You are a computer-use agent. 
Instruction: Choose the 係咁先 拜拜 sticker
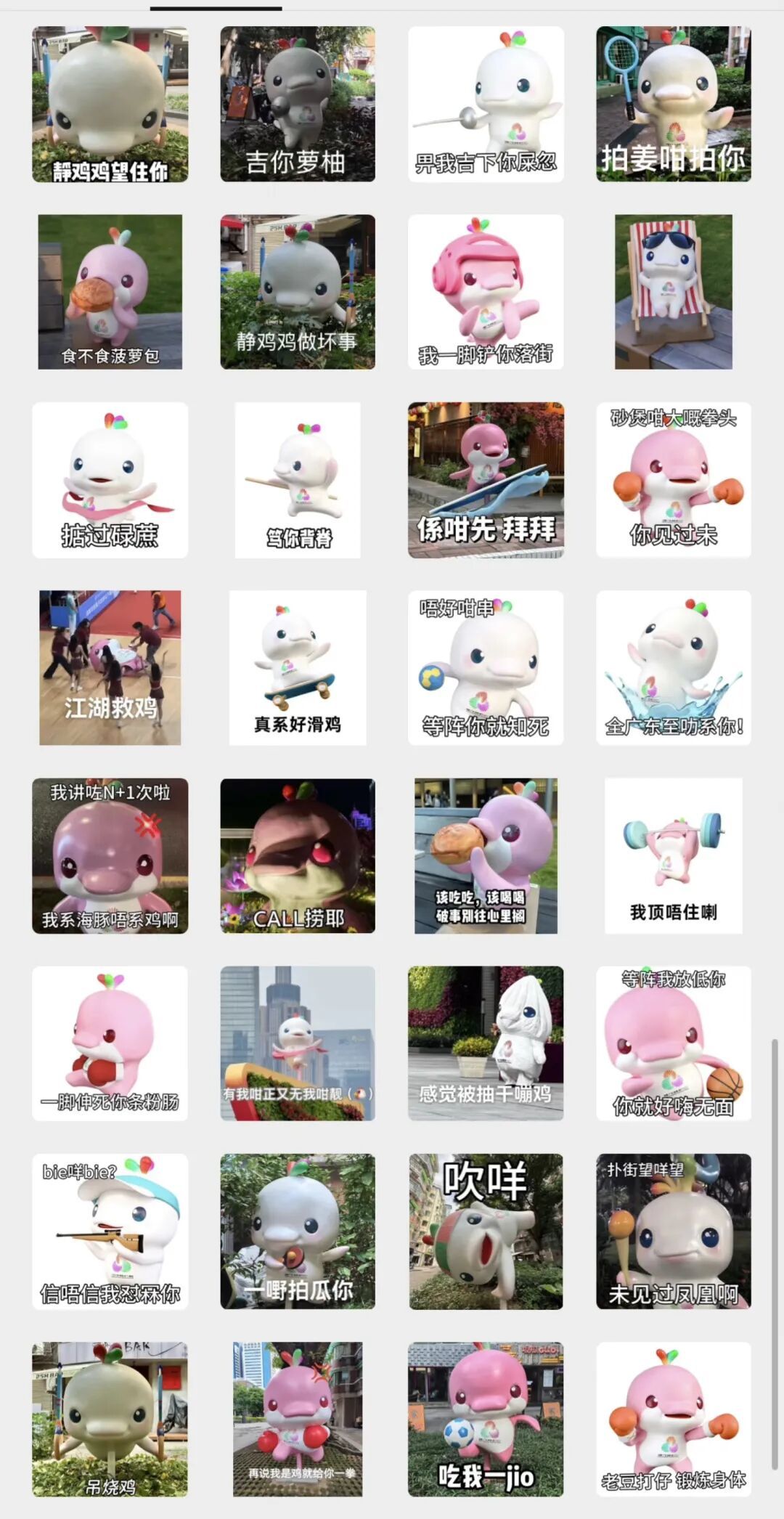click(486, 480)
